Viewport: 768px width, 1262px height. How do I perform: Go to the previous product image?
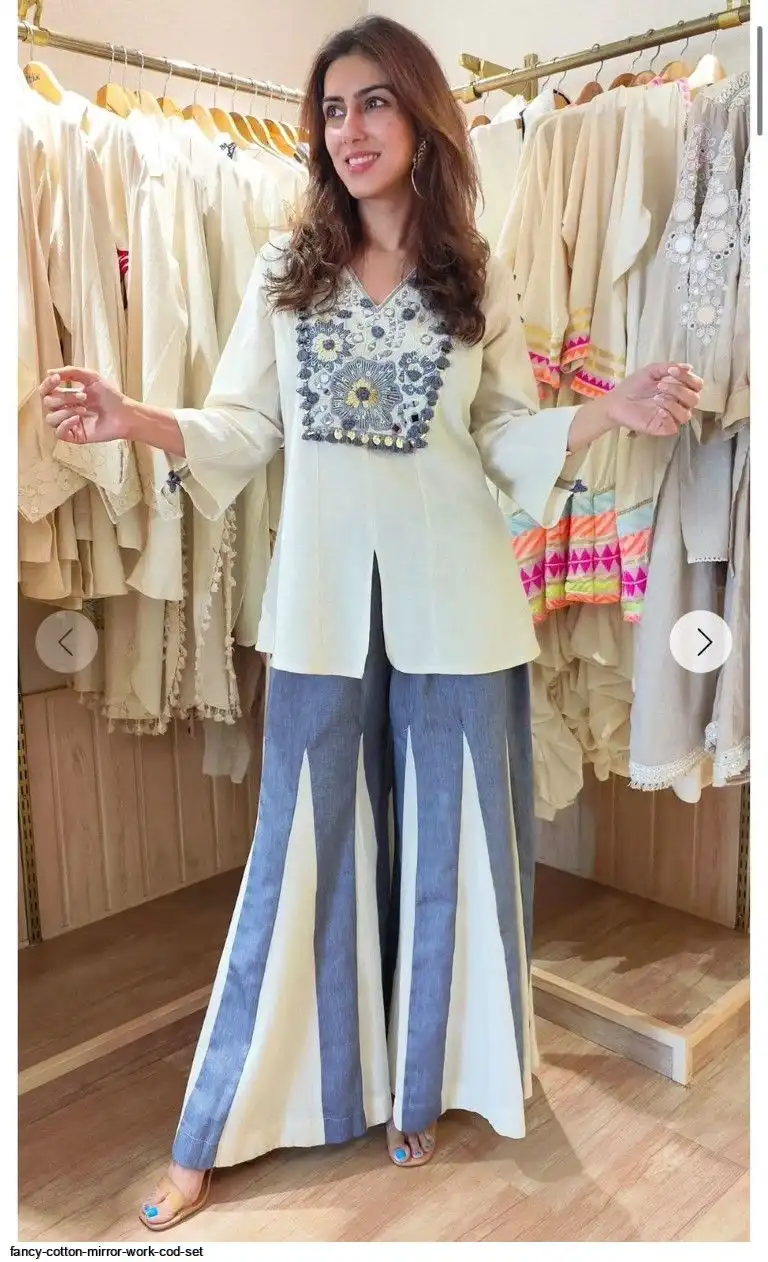coord(66,642)
